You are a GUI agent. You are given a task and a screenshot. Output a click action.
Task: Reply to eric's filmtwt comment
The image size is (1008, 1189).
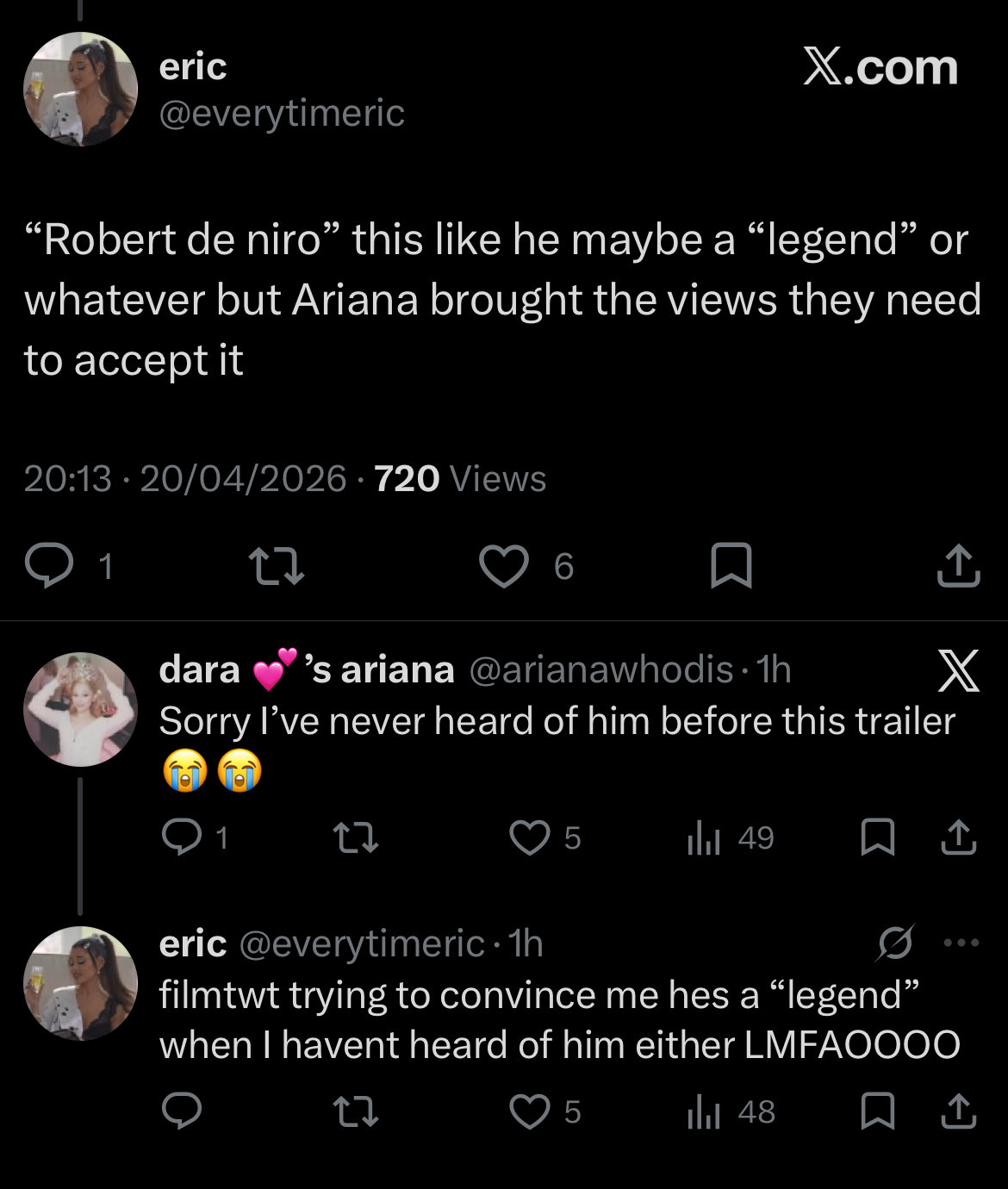[182, 1111]
